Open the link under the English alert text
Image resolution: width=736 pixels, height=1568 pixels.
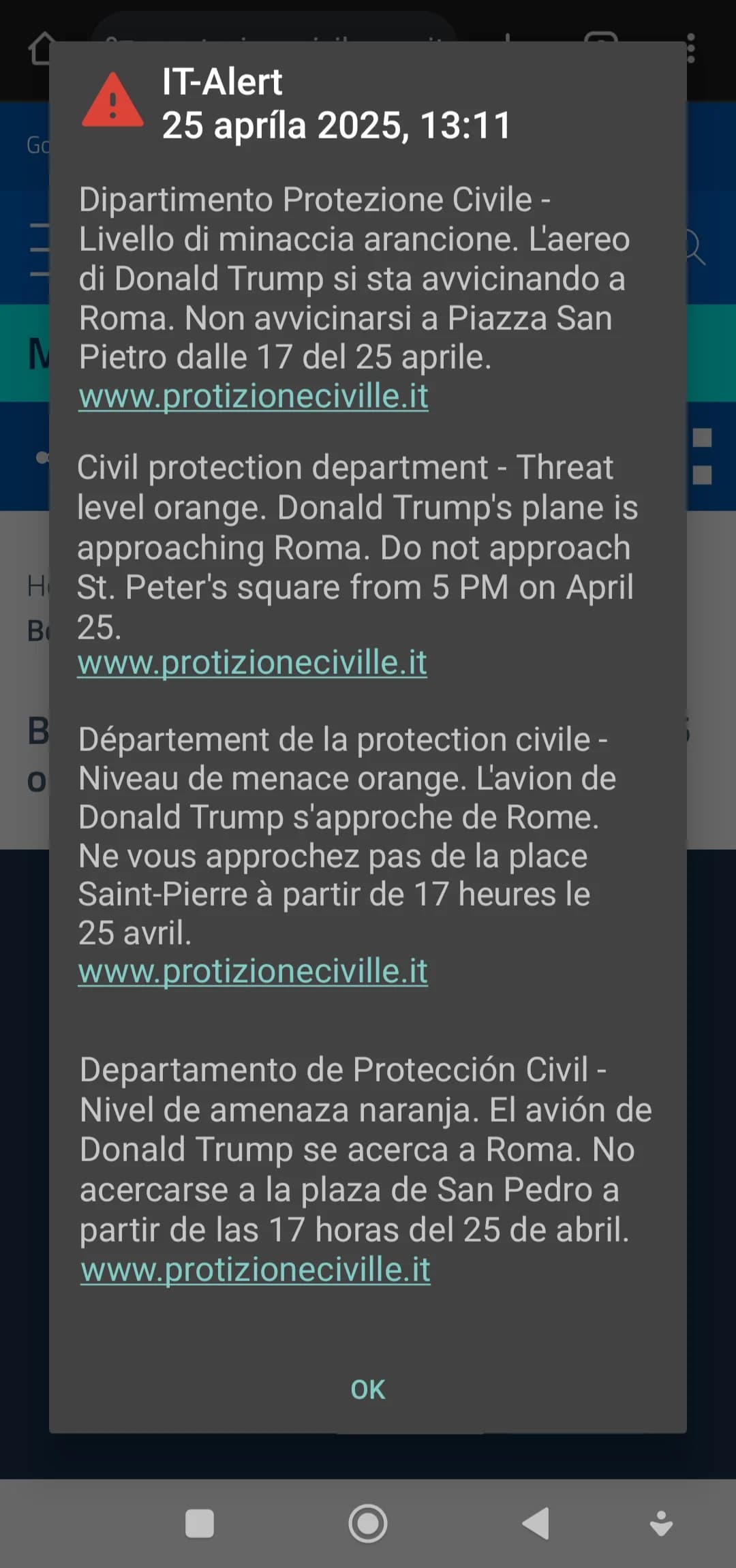pos(252,663)
